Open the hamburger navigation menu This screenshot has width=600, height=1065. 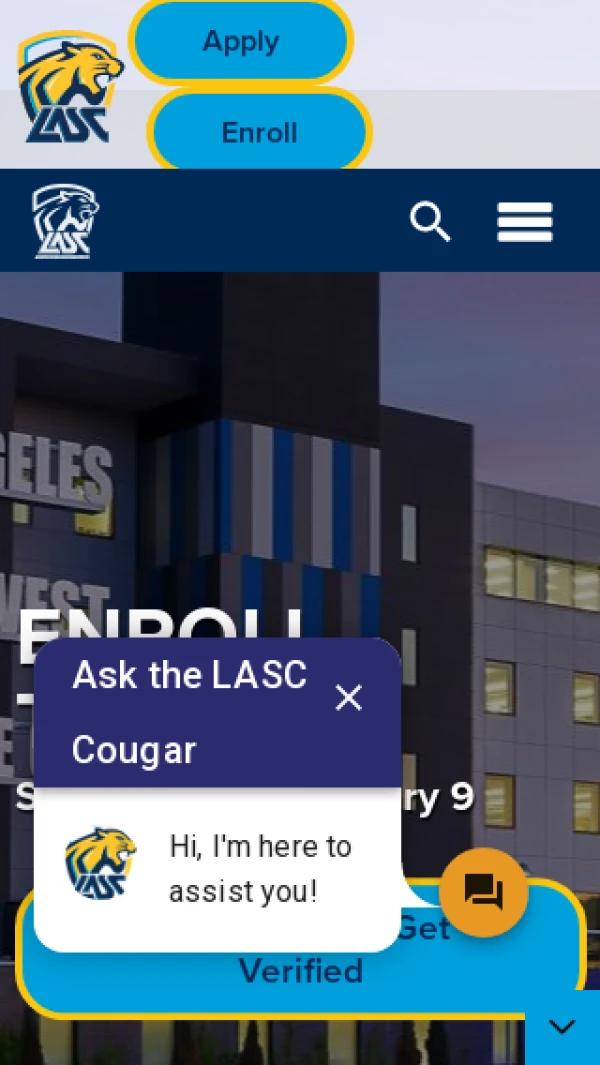(x=524, y=222)
